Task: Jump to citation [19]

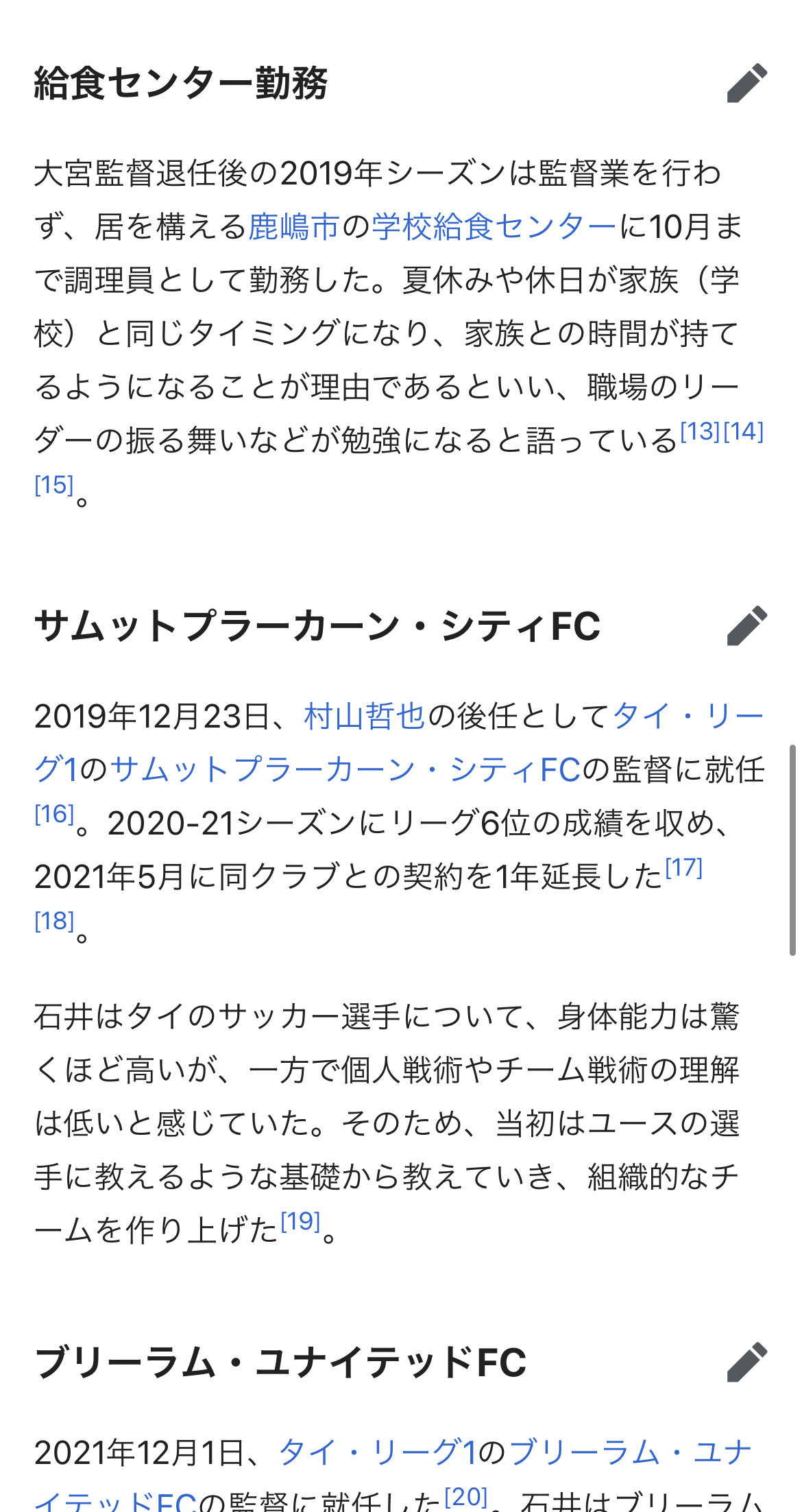Action: coord(300,1221)
